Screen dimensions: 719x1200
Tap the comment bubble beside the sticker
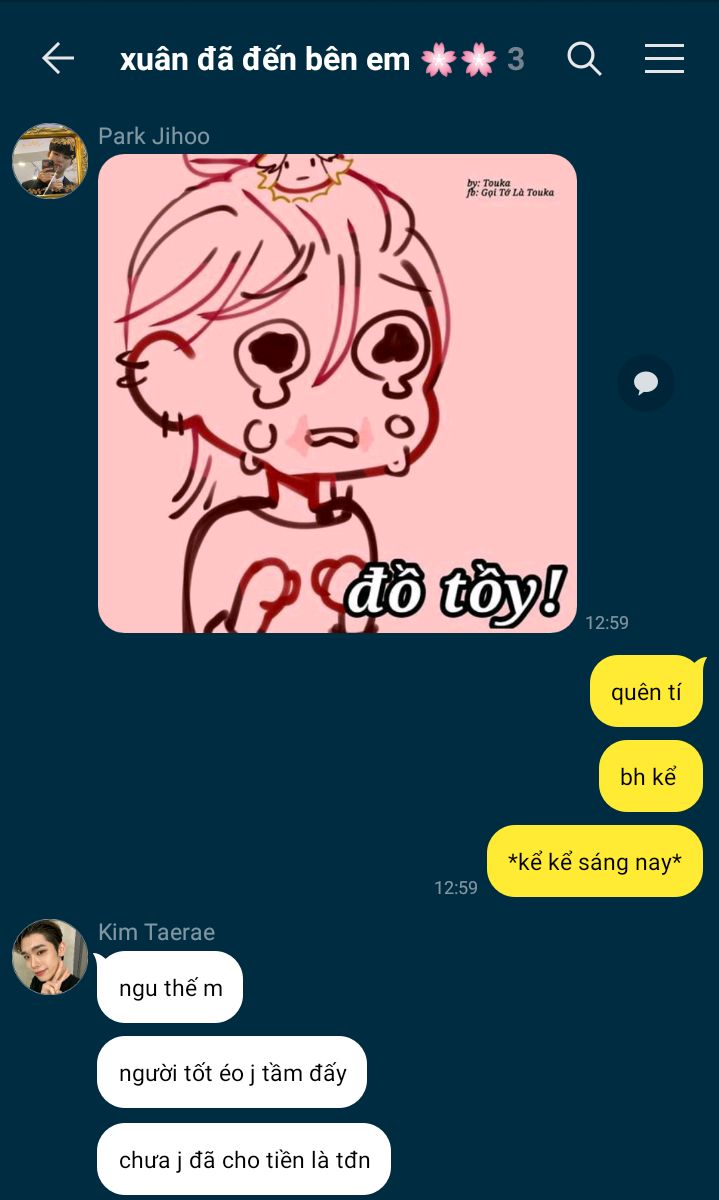point(646,383)
